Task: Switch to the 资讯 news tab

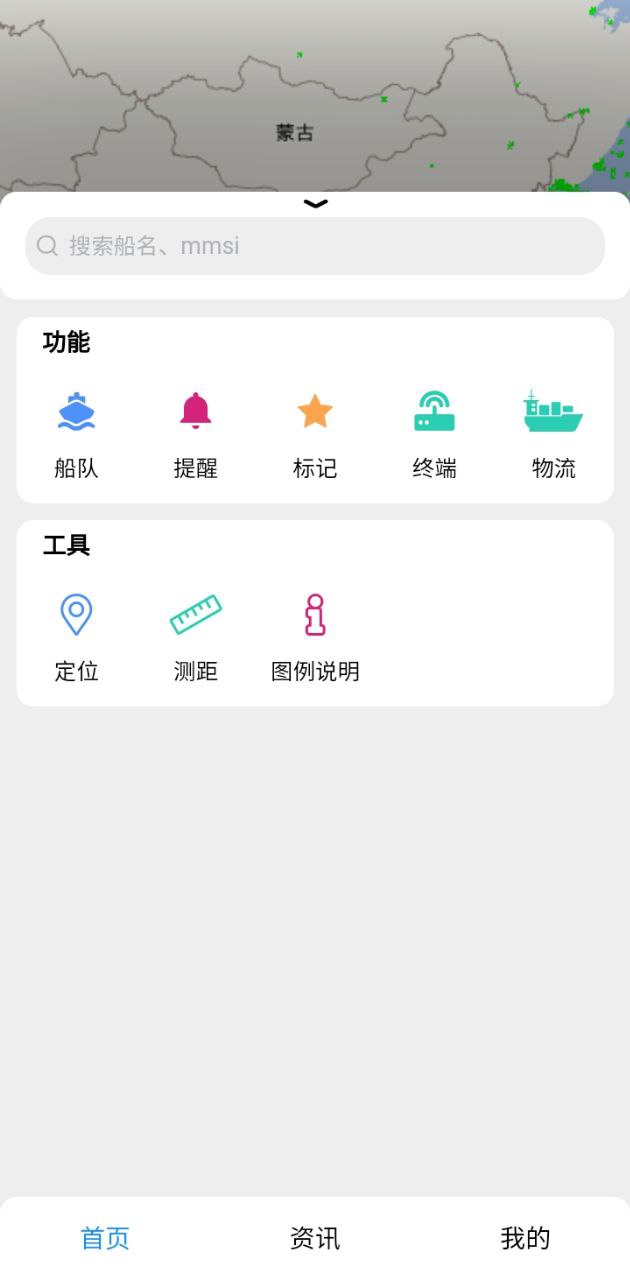Action: 315,1238
